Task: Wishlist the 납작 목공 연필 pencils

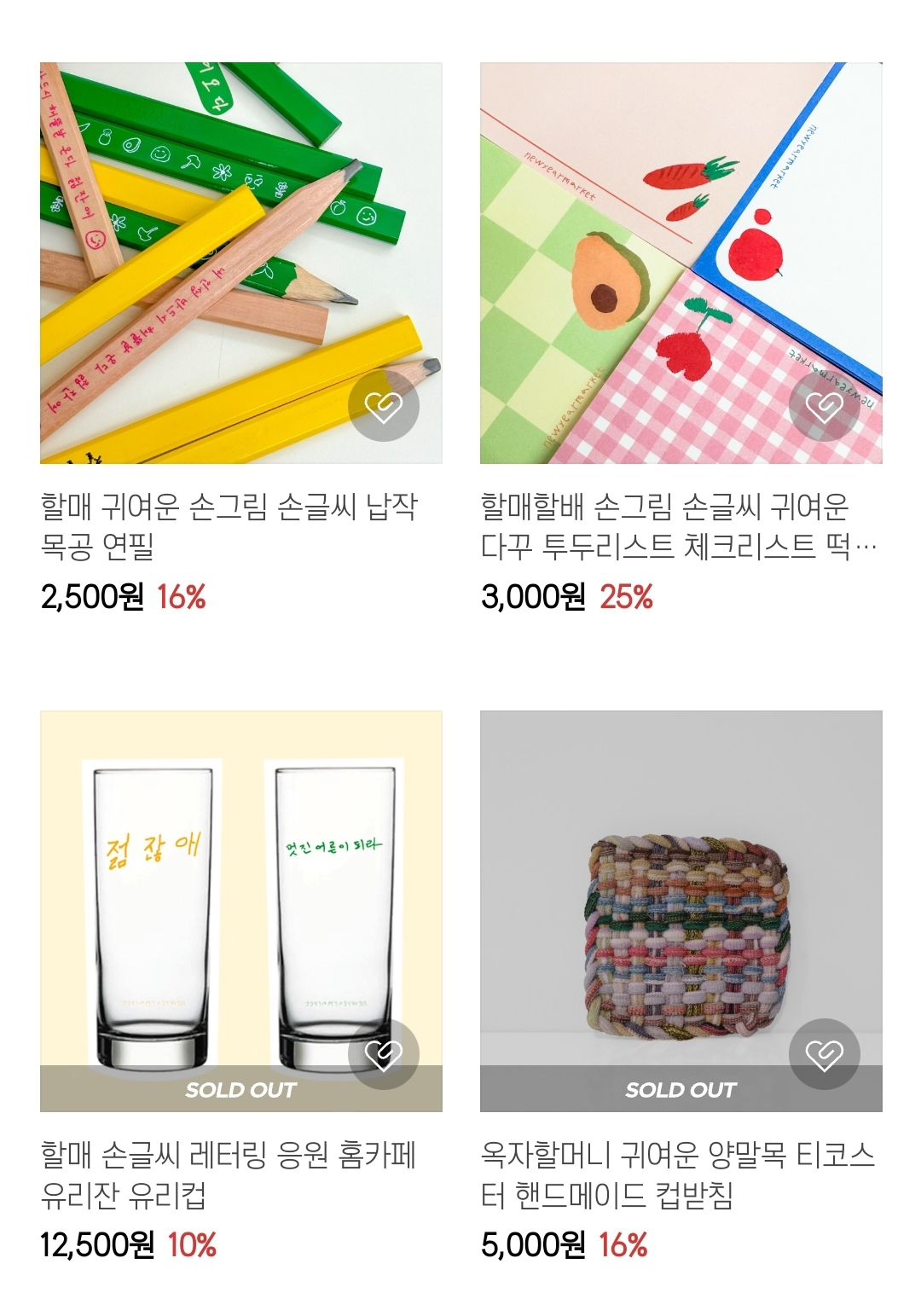Action: [384, 406]
